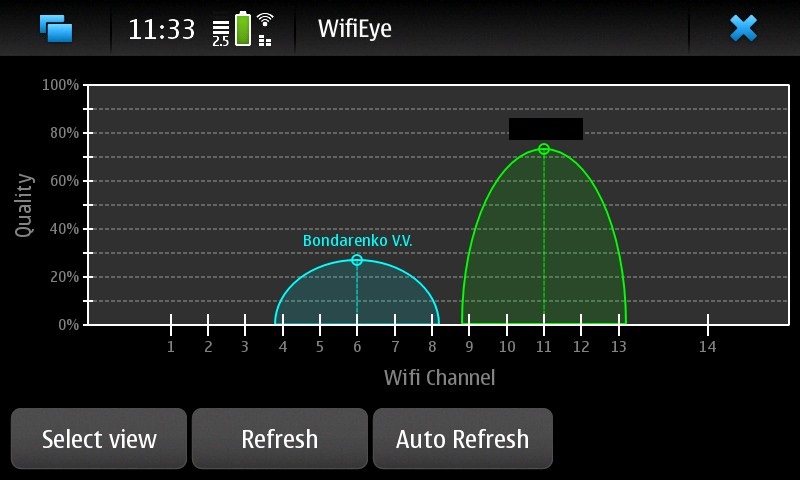
Task: Refresh the Wi-Fi scan
Action: (x=280, y=439)
